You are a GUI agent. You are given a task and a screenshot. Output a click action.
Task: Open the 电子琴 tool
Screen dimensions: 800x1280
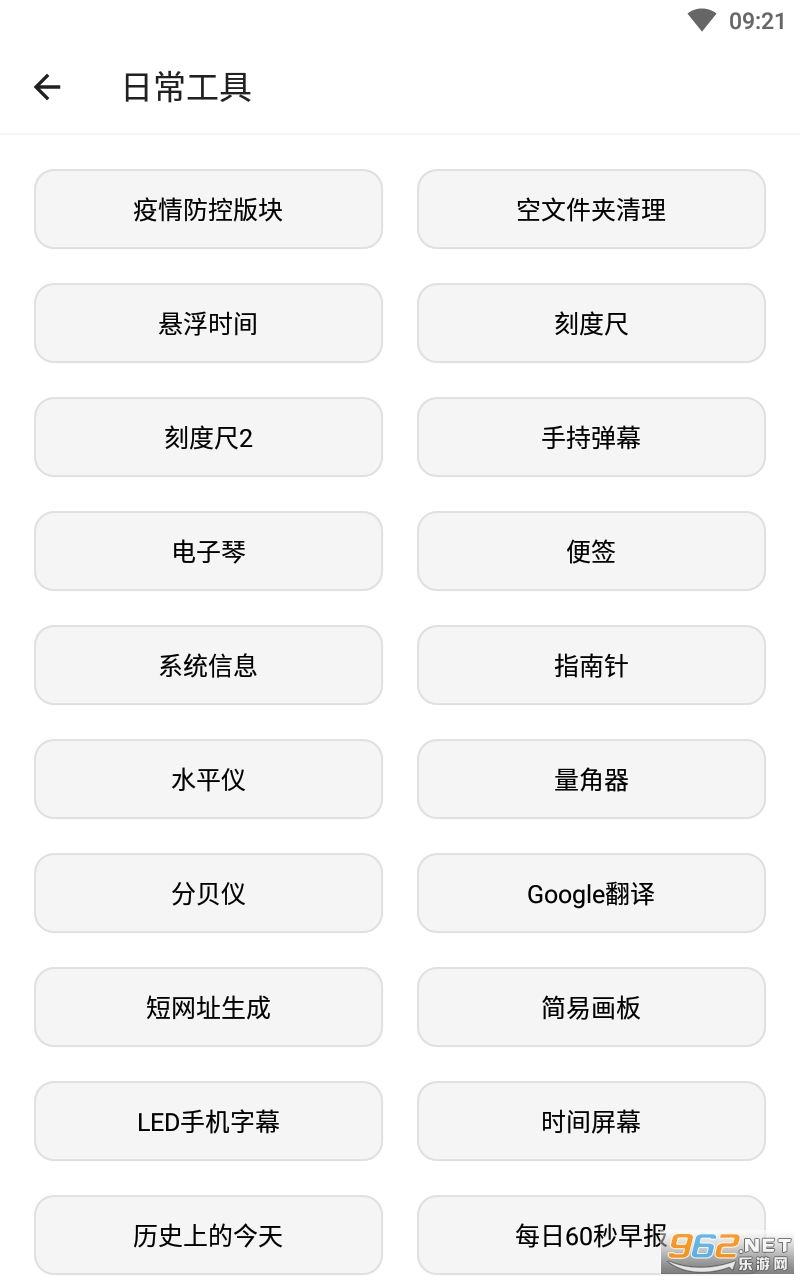tap(208, 551)
